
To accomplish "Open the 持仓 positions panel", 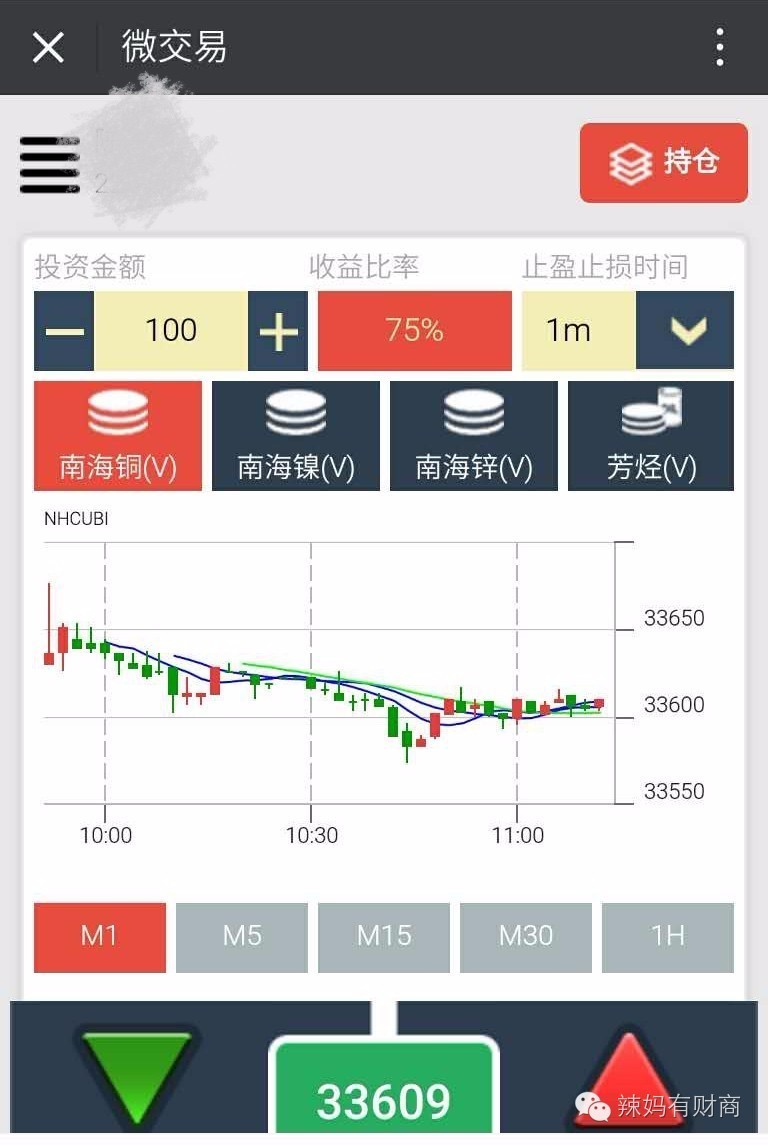I will [663, 163].
